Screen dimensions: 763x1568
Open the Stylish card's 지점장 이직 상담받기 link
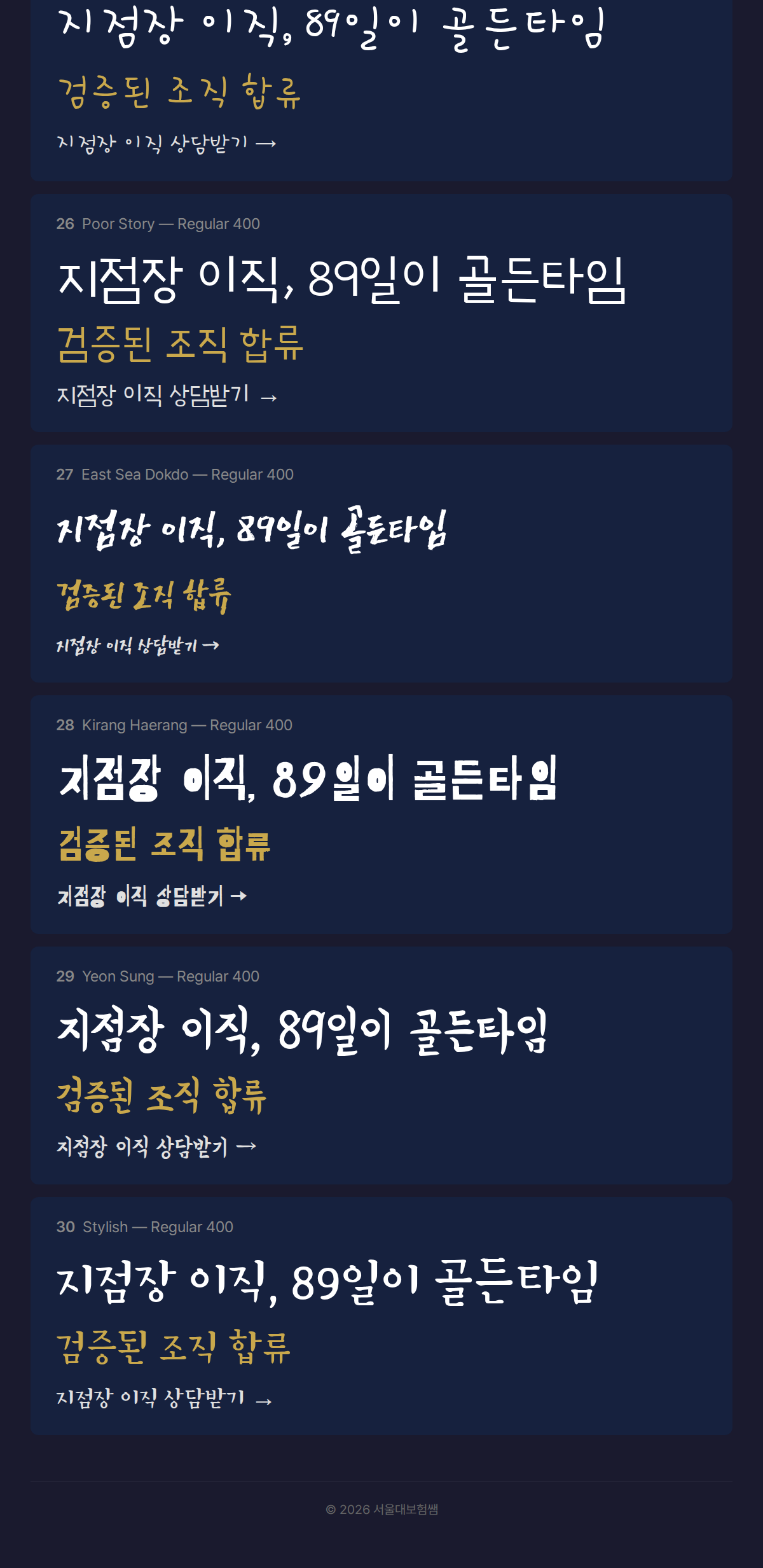164,1398
